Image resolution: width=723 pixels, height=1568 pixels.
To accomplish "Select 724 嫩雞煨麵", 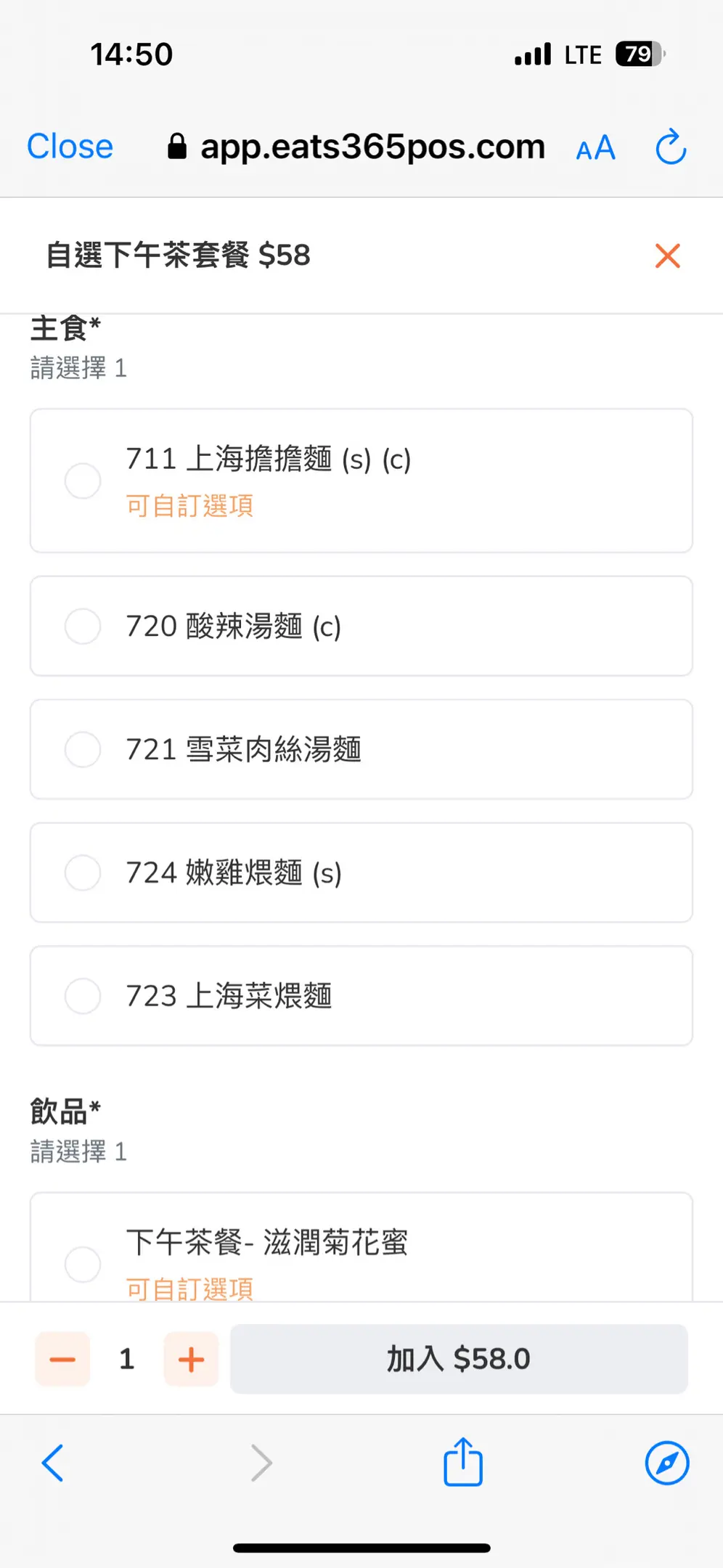I will point(361,873).
